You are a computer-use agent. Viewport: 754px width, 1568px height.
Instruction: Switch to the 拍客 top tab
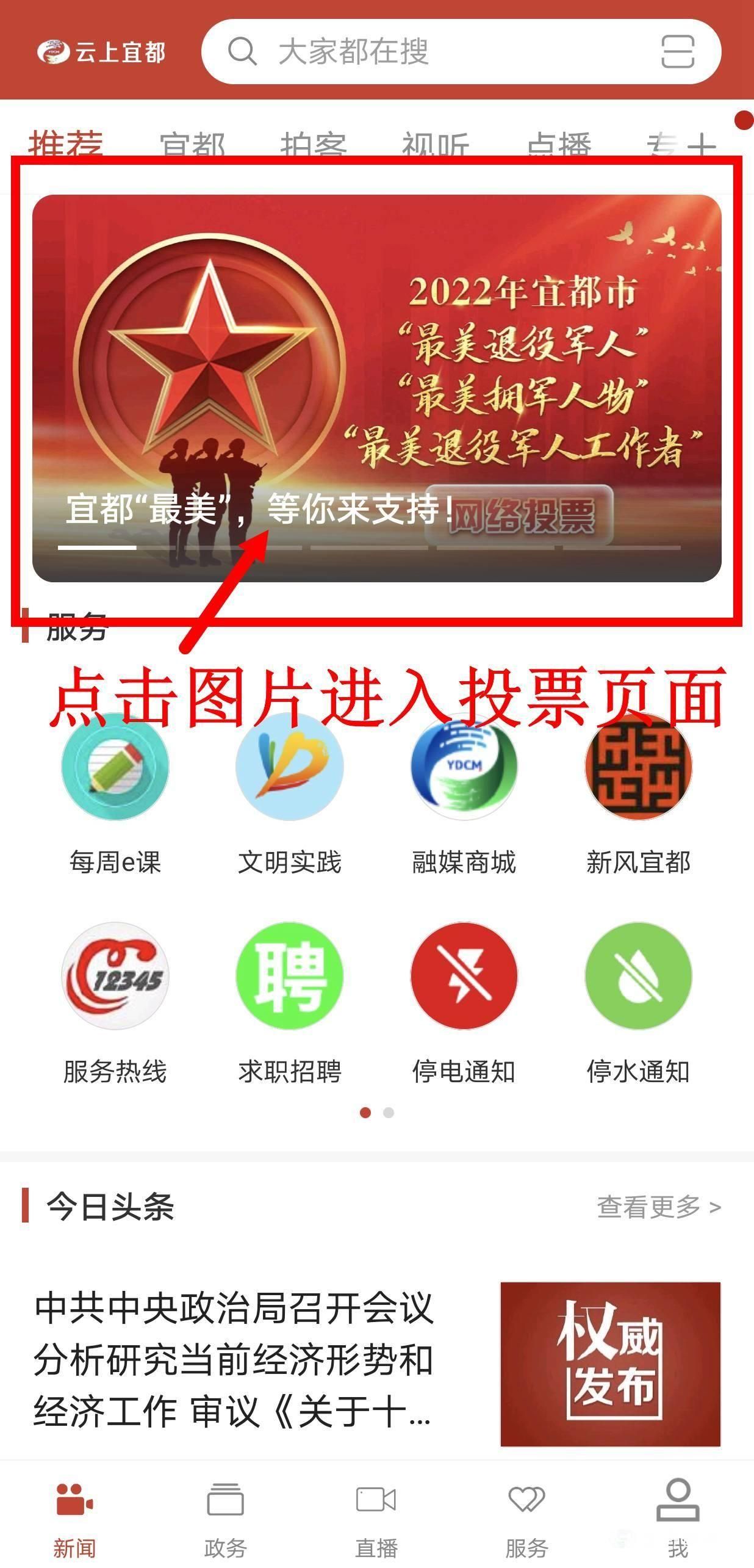click(x=314, y=145)
